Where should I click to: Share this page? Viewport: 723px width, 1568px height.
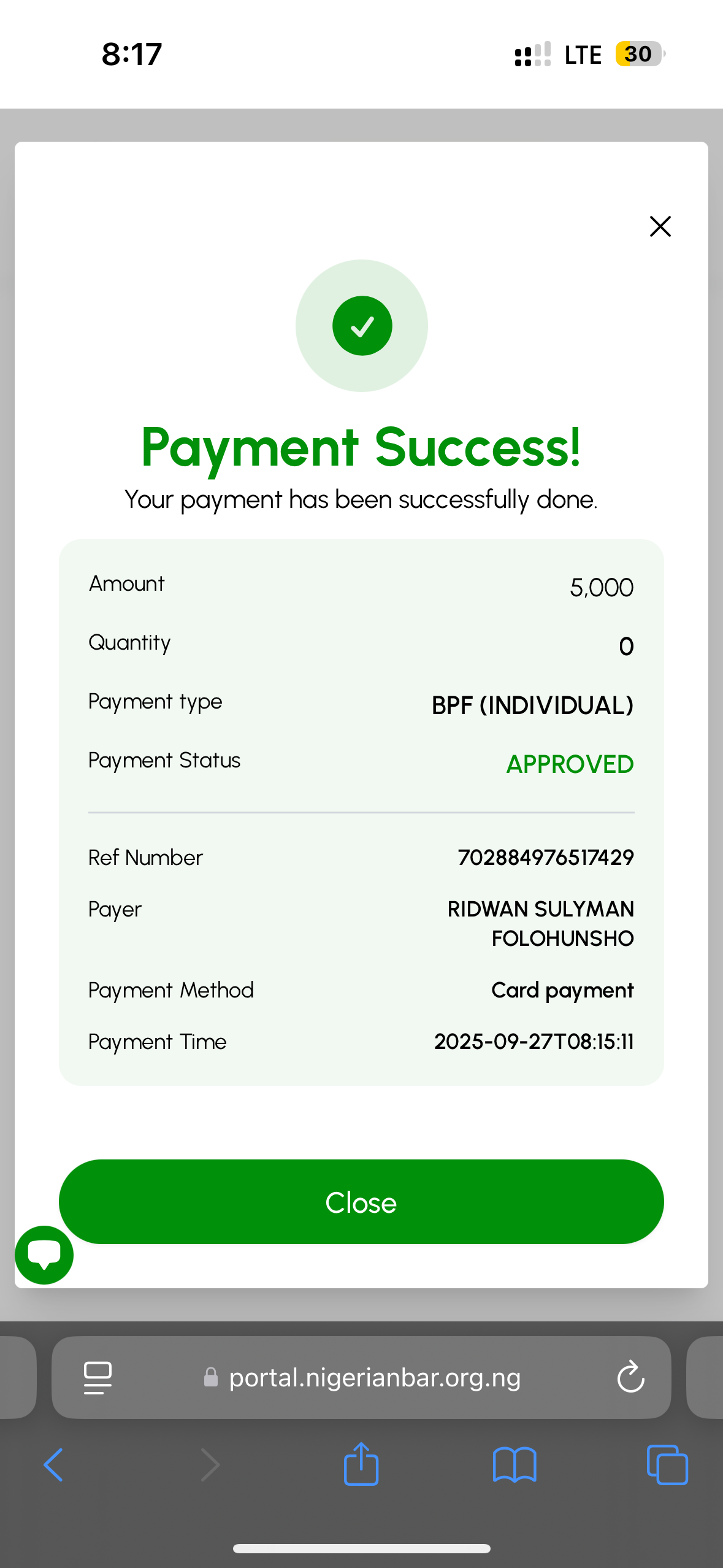(x=361, y=1464)
